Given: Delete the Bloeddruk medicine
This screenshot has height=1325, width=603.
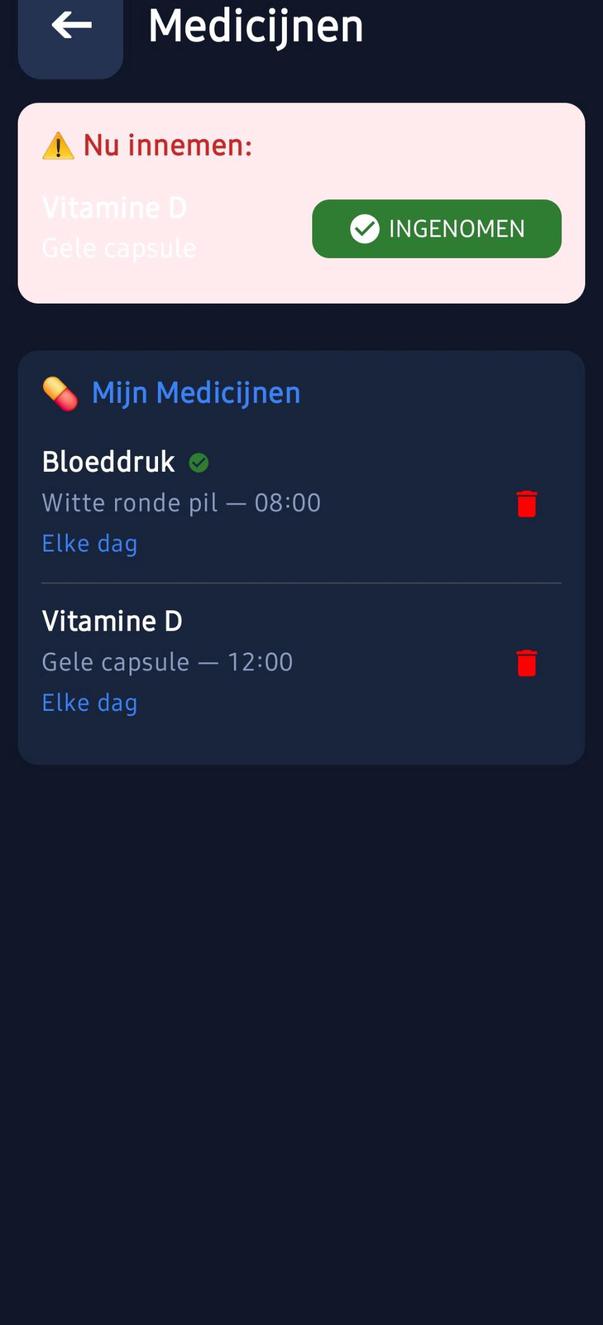Looking at the screenshot, I should point(527,504).
